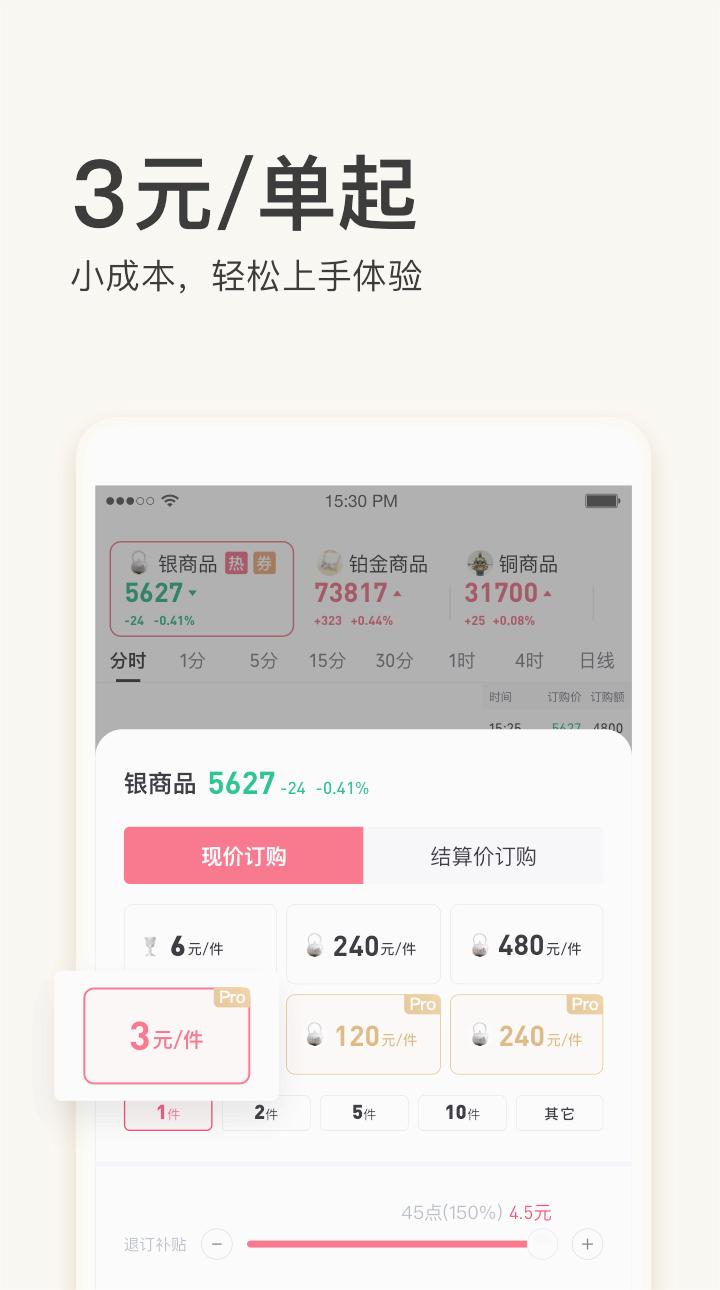Select the highlighted 3元/件 price option

(x=166, y=1039)
